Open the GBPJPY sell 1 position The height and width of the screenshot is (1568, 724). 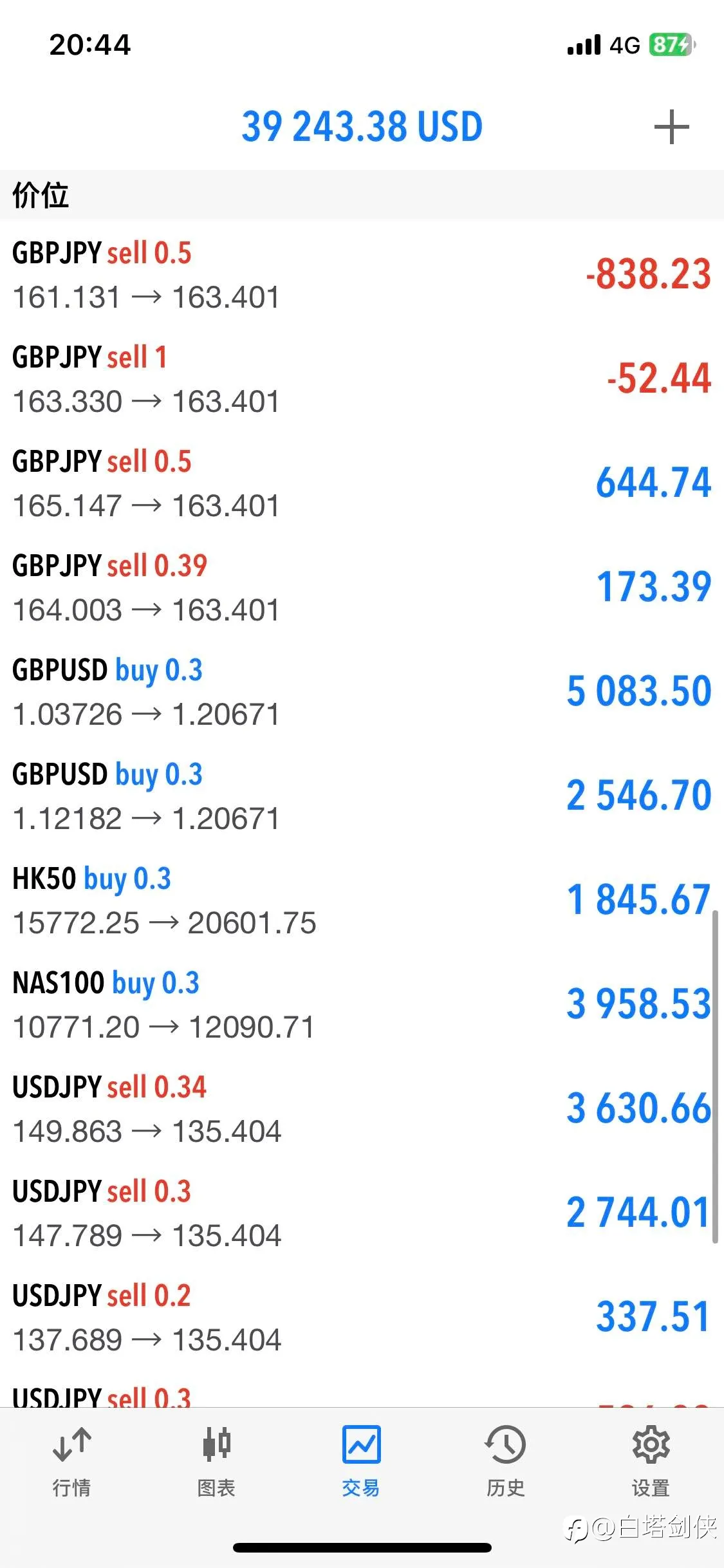(x=362, y=378)
